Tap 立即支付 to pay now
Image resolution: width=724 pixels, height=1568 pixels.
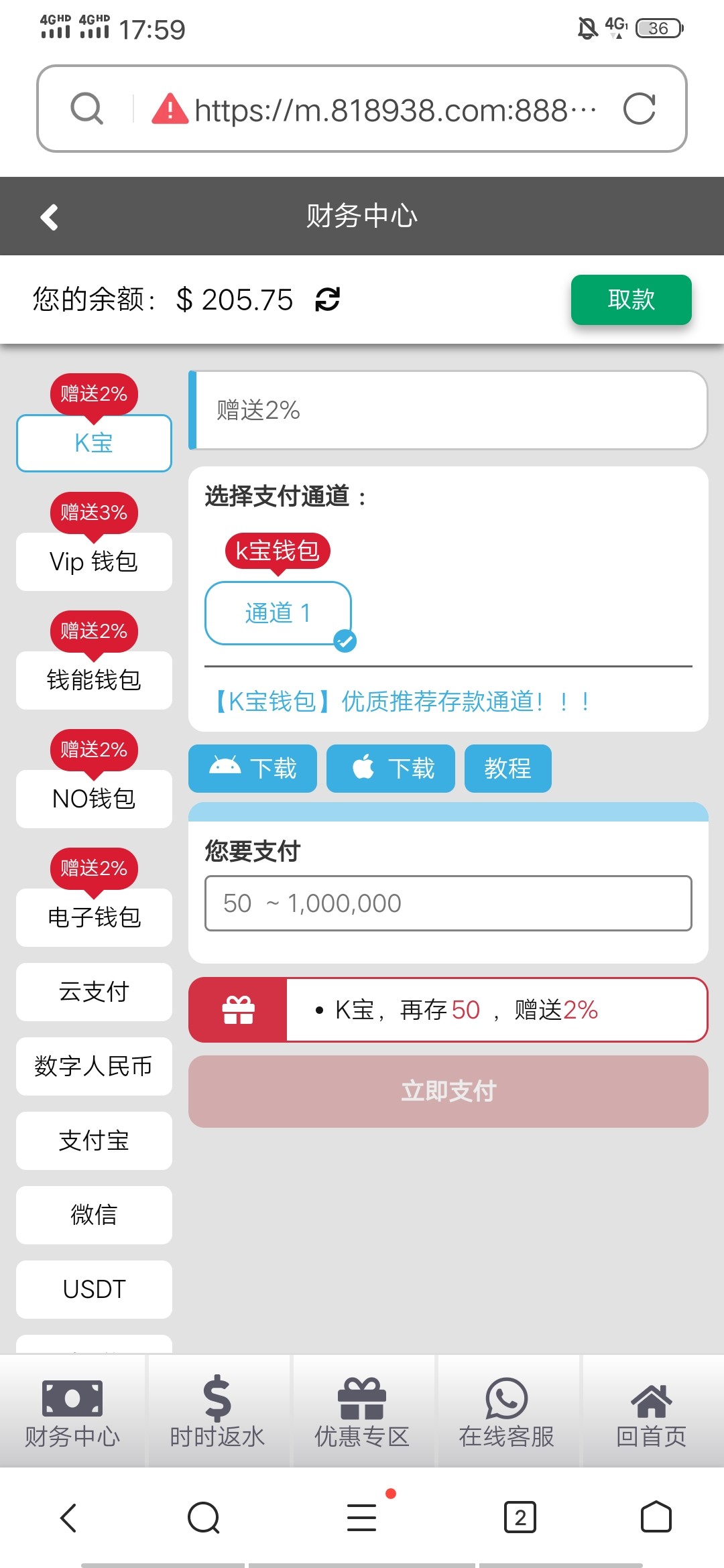[448, 1092]
